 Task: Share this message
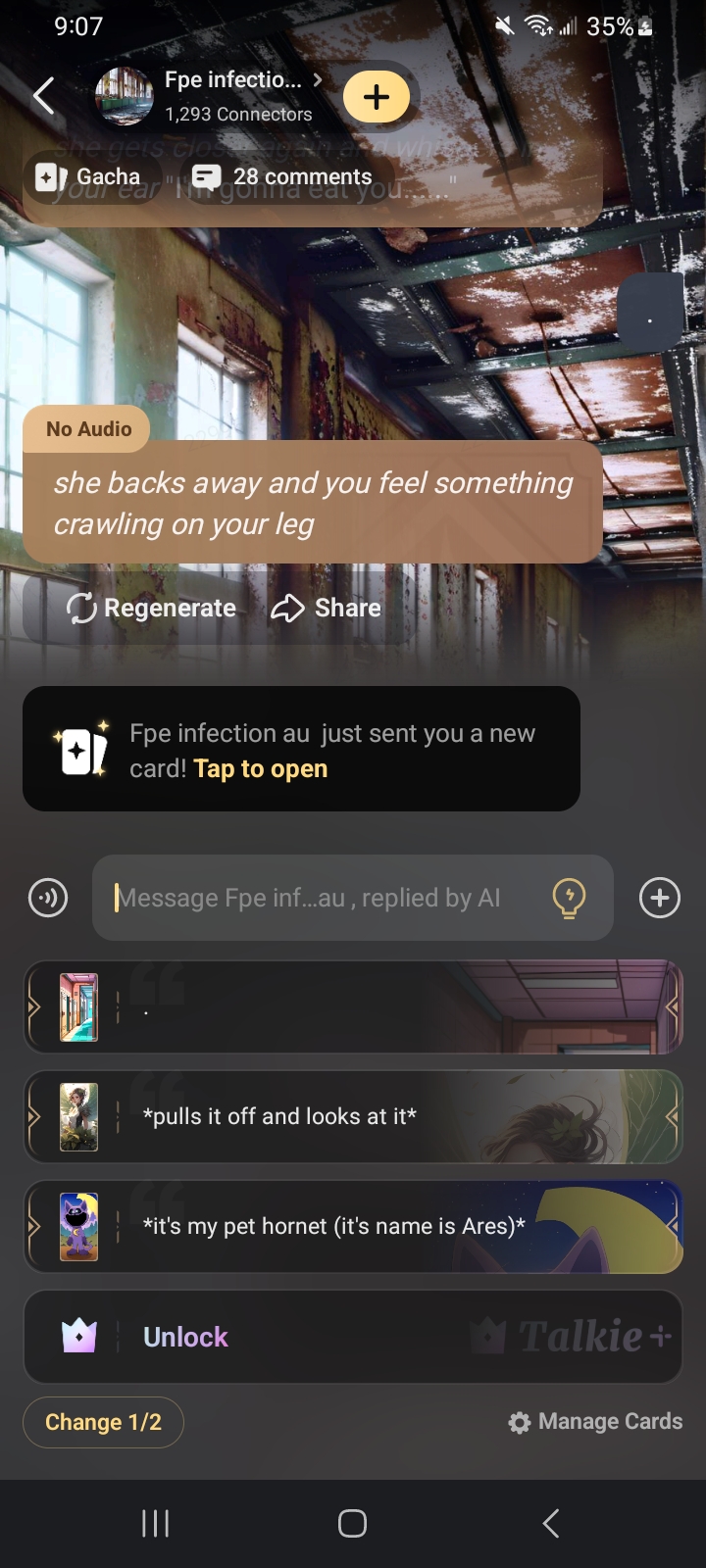click(327, 609)
